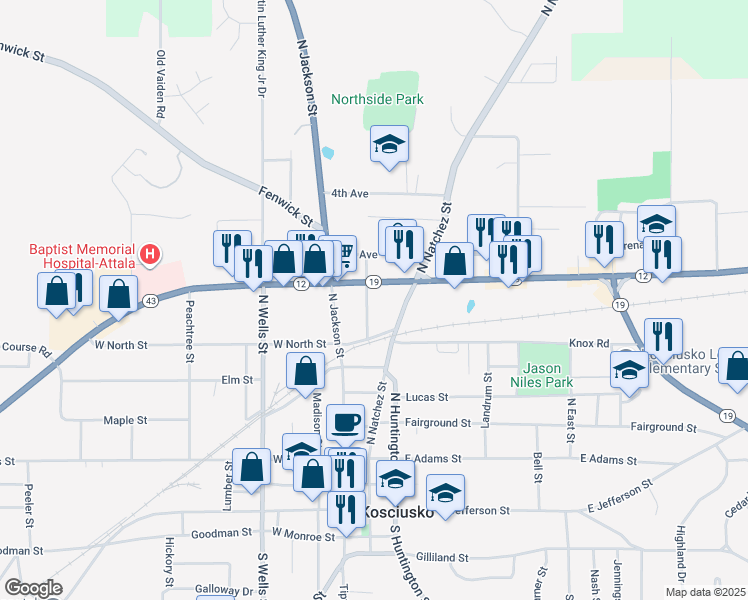This screenshot has height=600, width=748.
Task: Open shopping marker between W North St and Elm St
Action: tap(305, 372)
